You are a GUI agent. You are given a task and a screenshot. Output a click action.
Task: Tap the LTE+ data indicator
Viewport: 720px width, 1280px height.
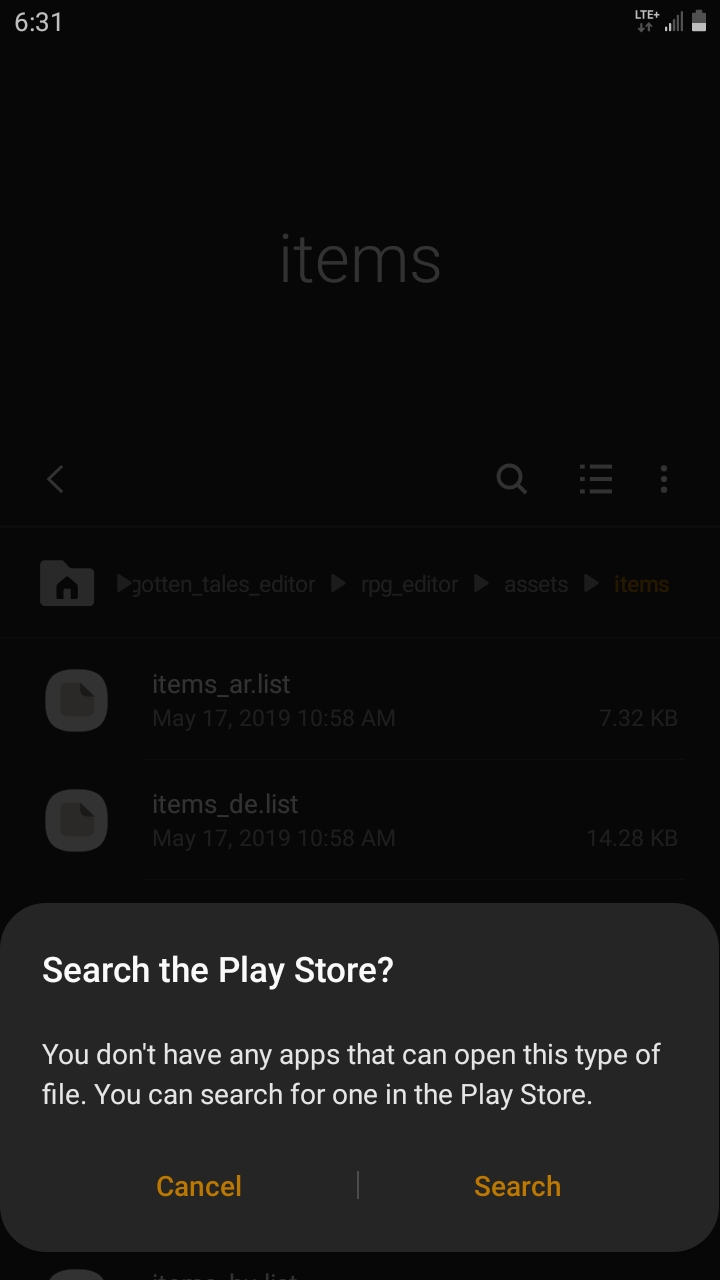(645, 18)
